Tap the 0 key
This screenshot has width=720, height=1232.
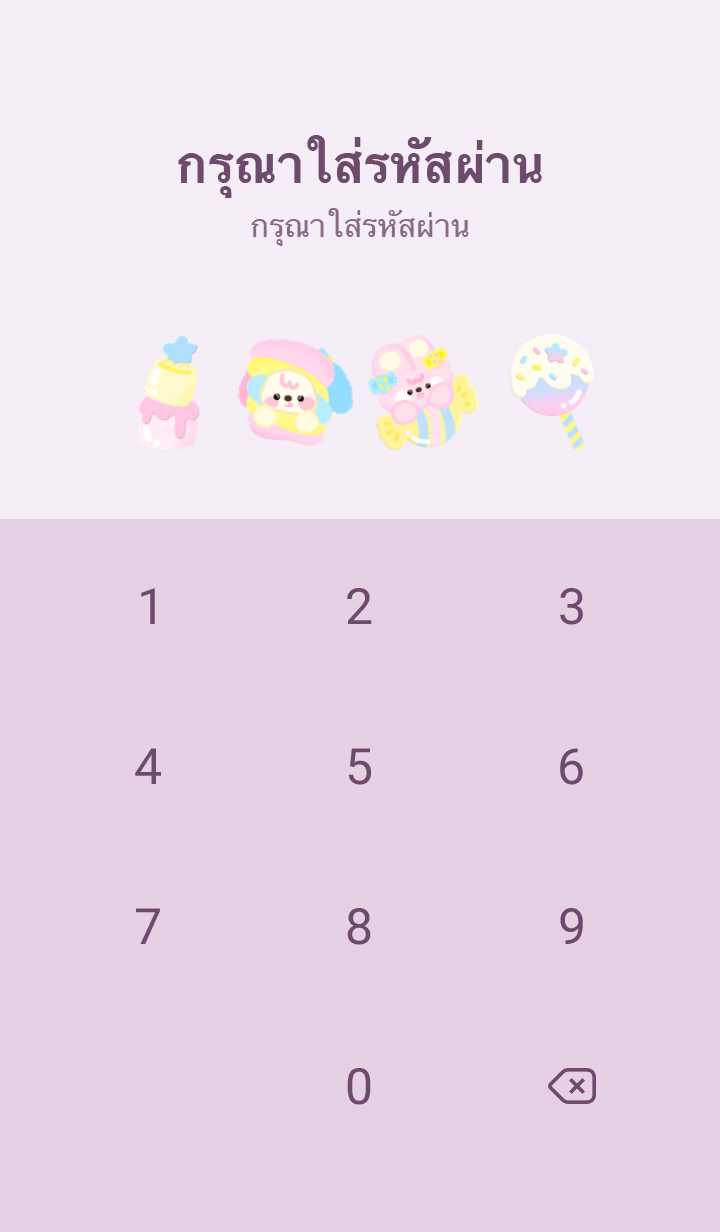tap(359, 1087)
